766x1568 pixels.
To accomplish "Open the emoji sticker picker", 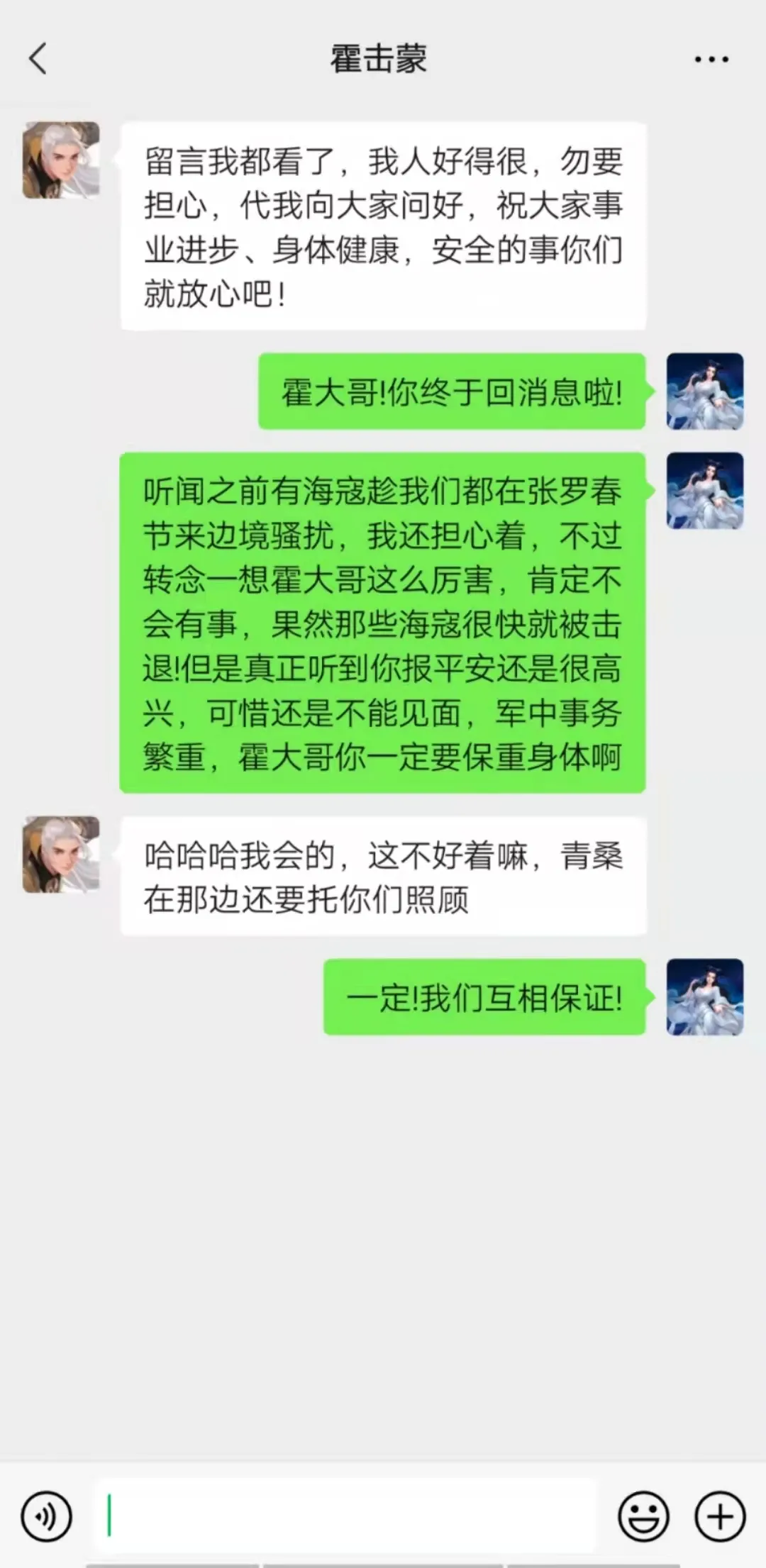I will tap(643, 1516).
